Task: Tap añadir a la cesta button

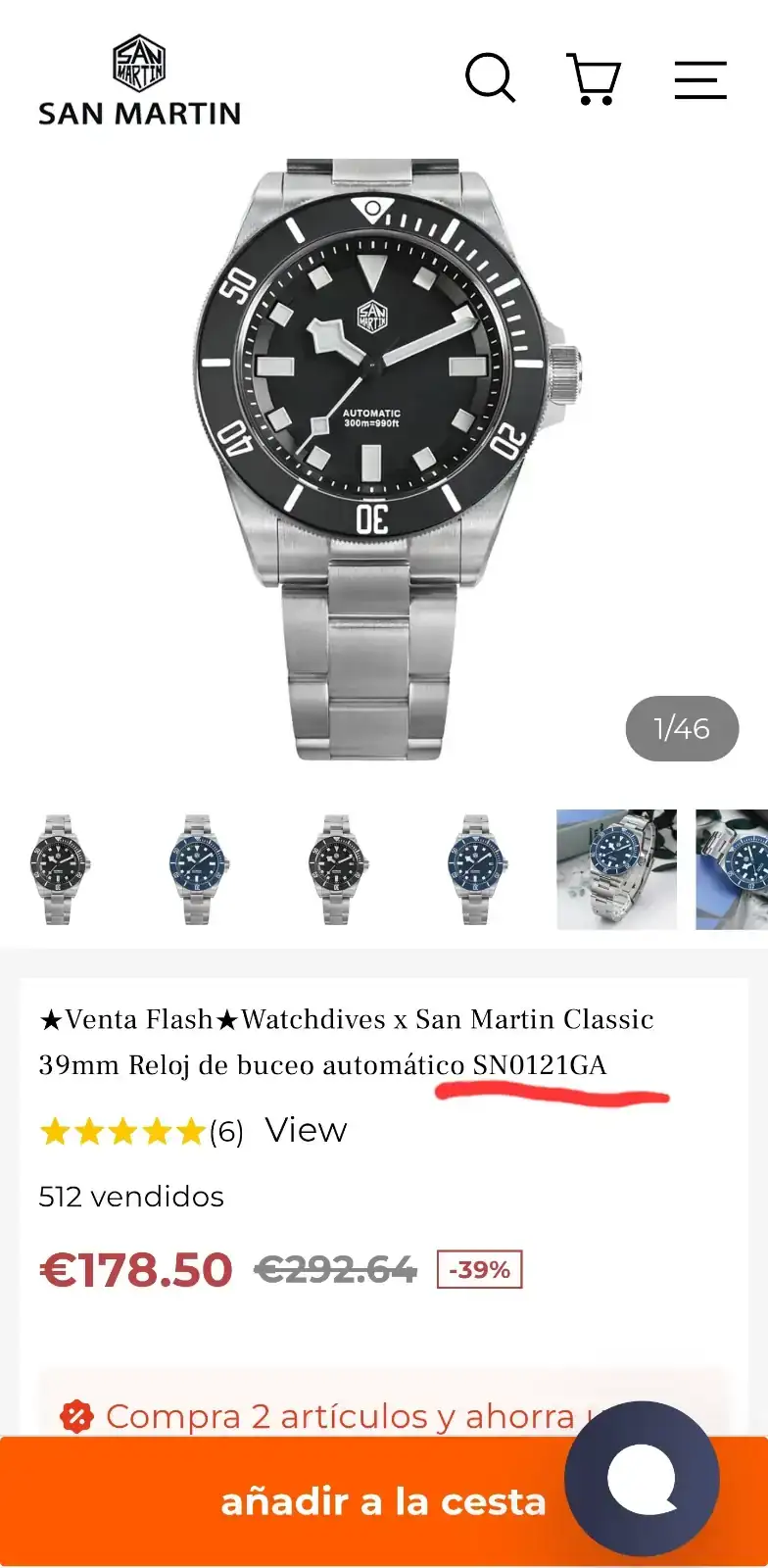Action: click(294, 1501)
